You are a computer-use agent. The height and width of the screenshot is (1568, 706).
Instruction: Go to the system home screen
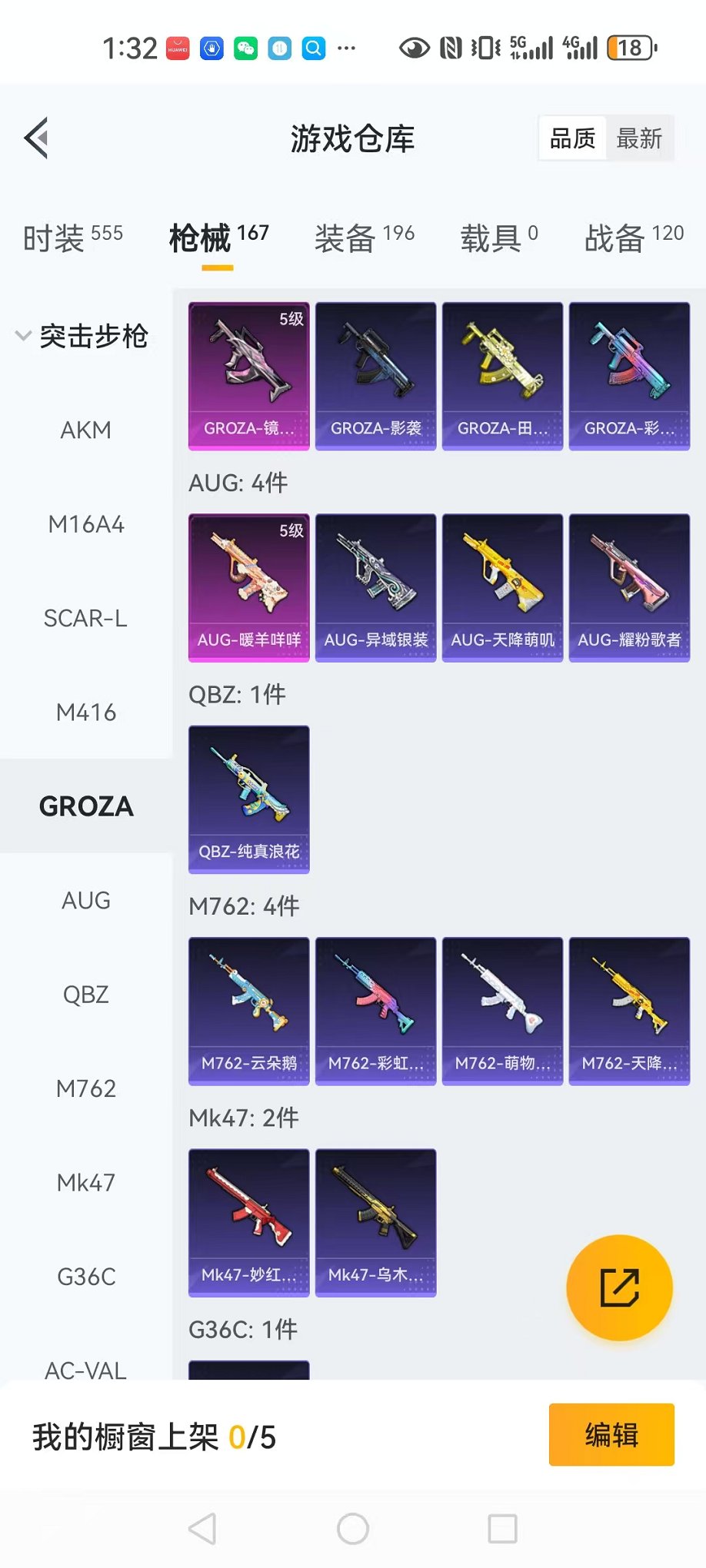(x=353, y=1529)
